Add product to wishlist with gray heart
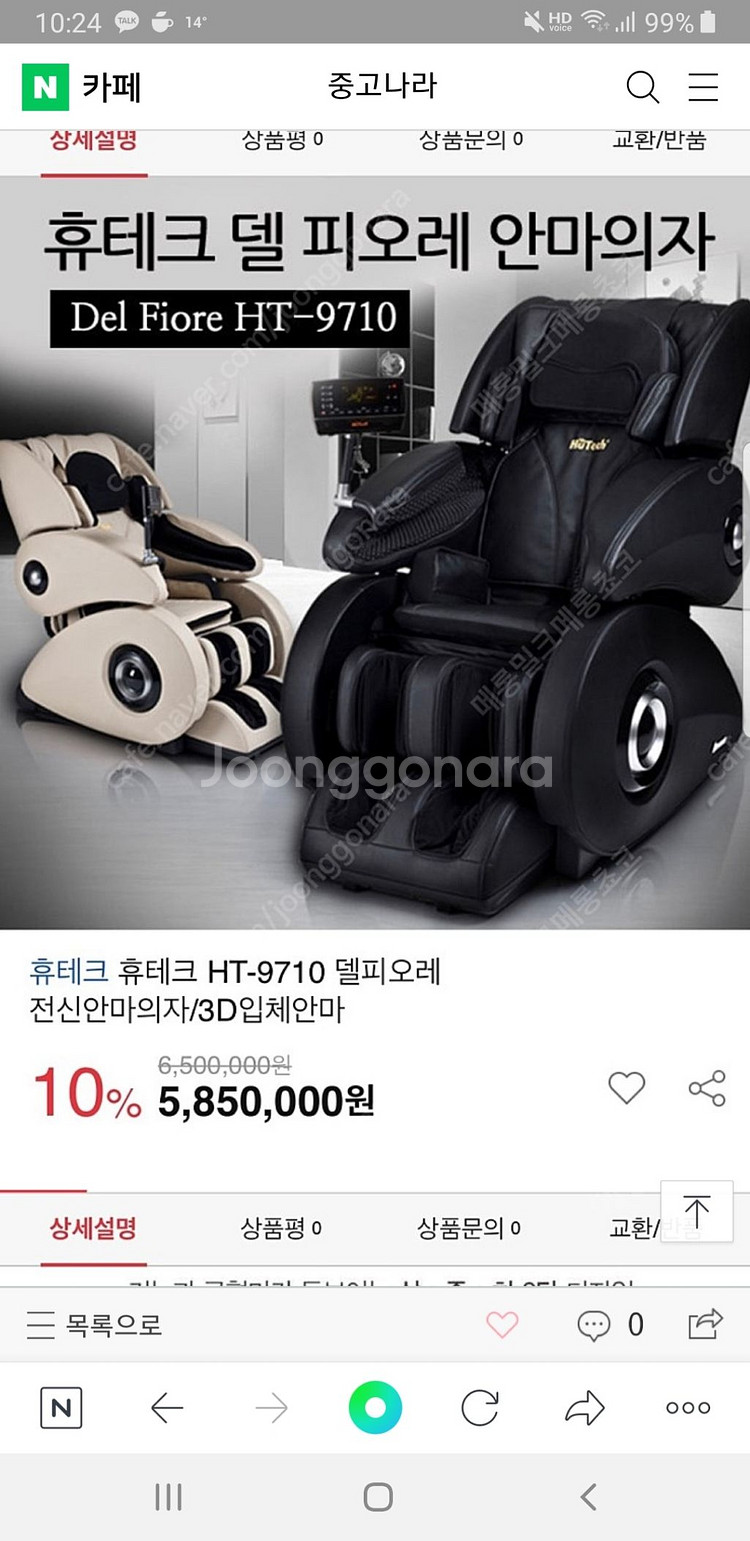The width and height of the screenshot is (750, 1541). pyautogui.click(x=627, y=1088)
